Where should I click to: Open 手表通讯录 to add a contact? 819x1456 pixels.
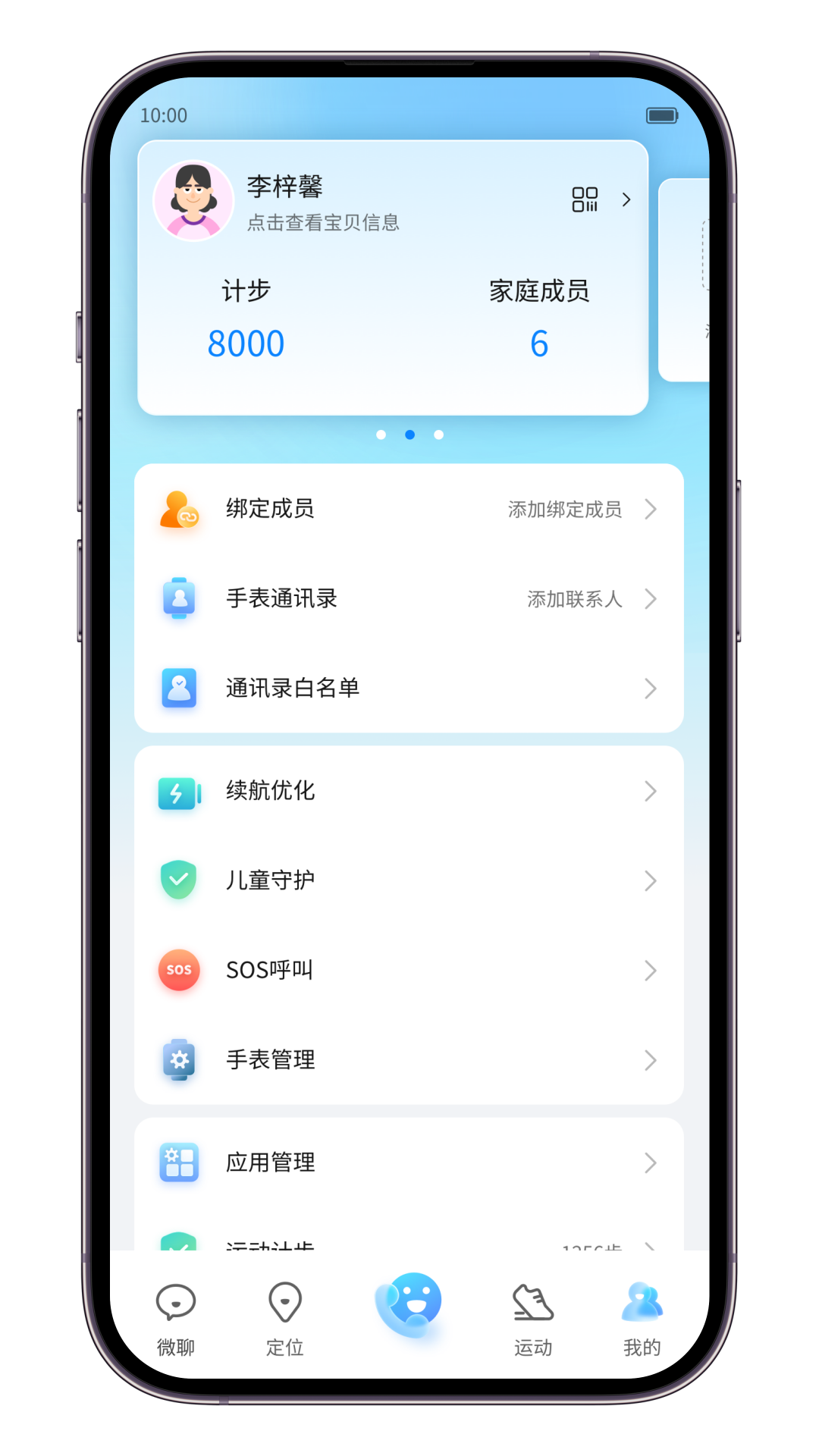pos(409,598)
